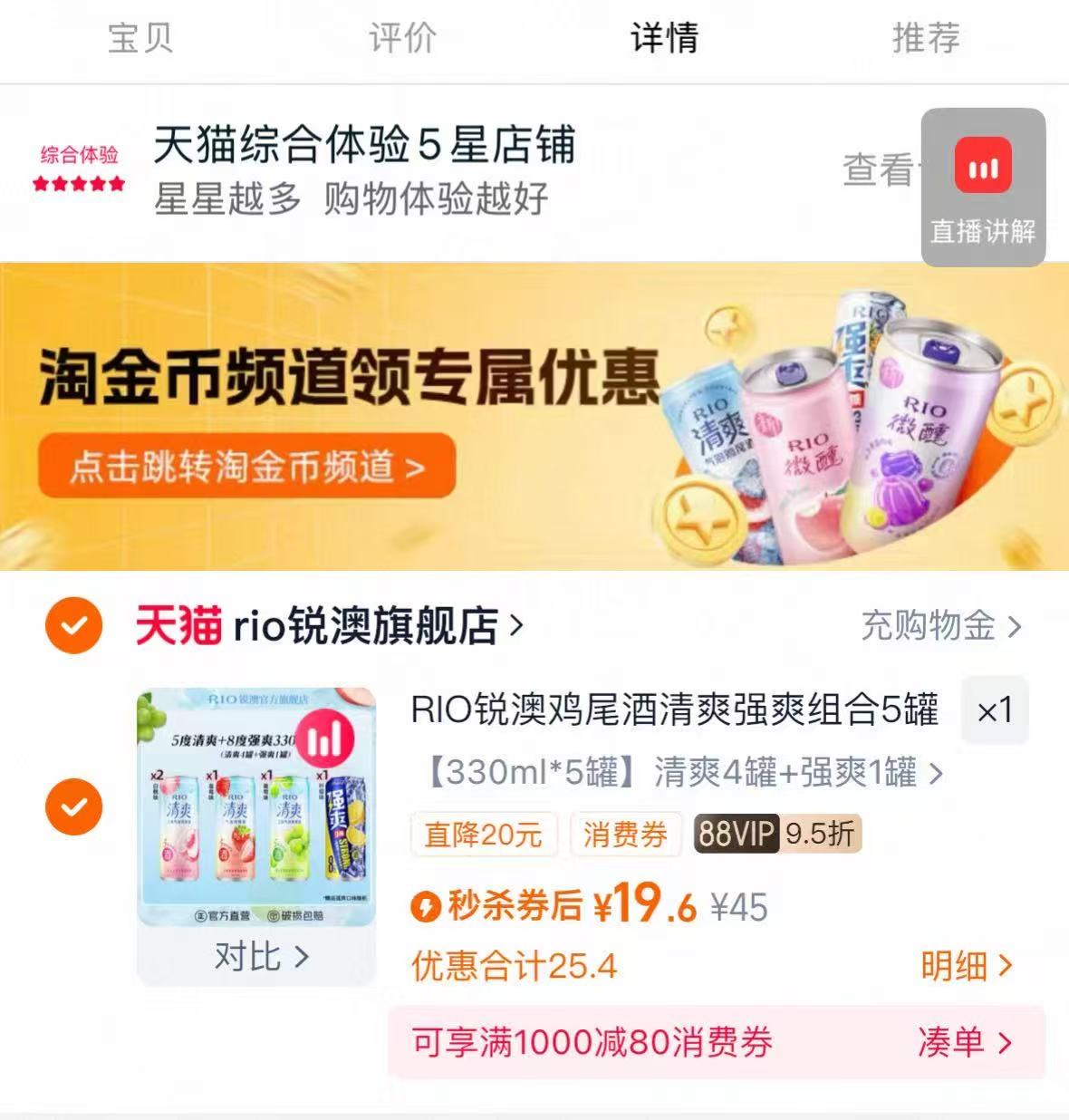Click the five-star rating under 综合体验
Viewport: 1069px width, 1120px height.
click(x=80, y=184)
